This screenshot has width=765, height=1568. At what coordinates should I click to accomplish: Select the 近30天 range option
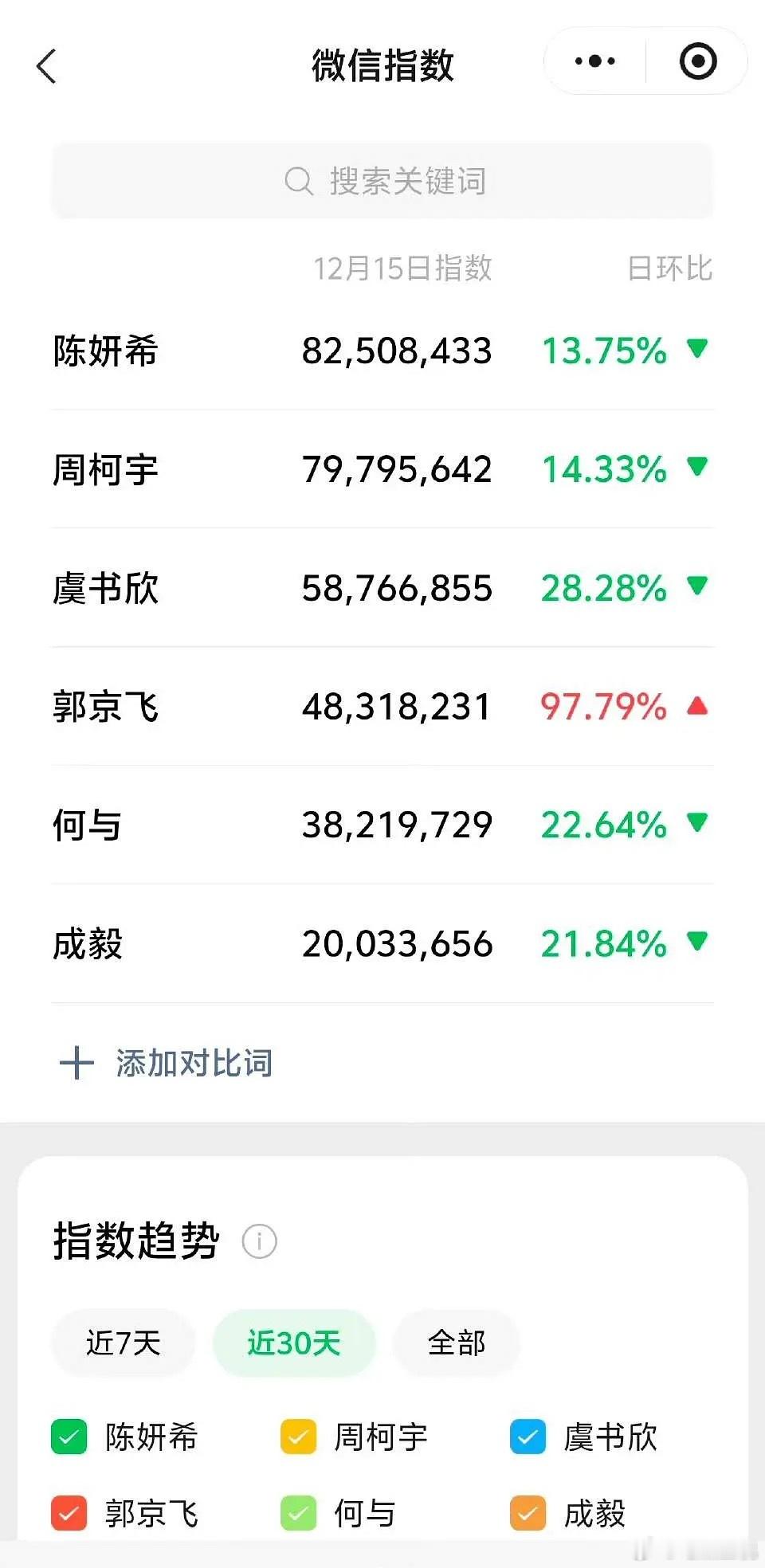(x=294, y=1343)
